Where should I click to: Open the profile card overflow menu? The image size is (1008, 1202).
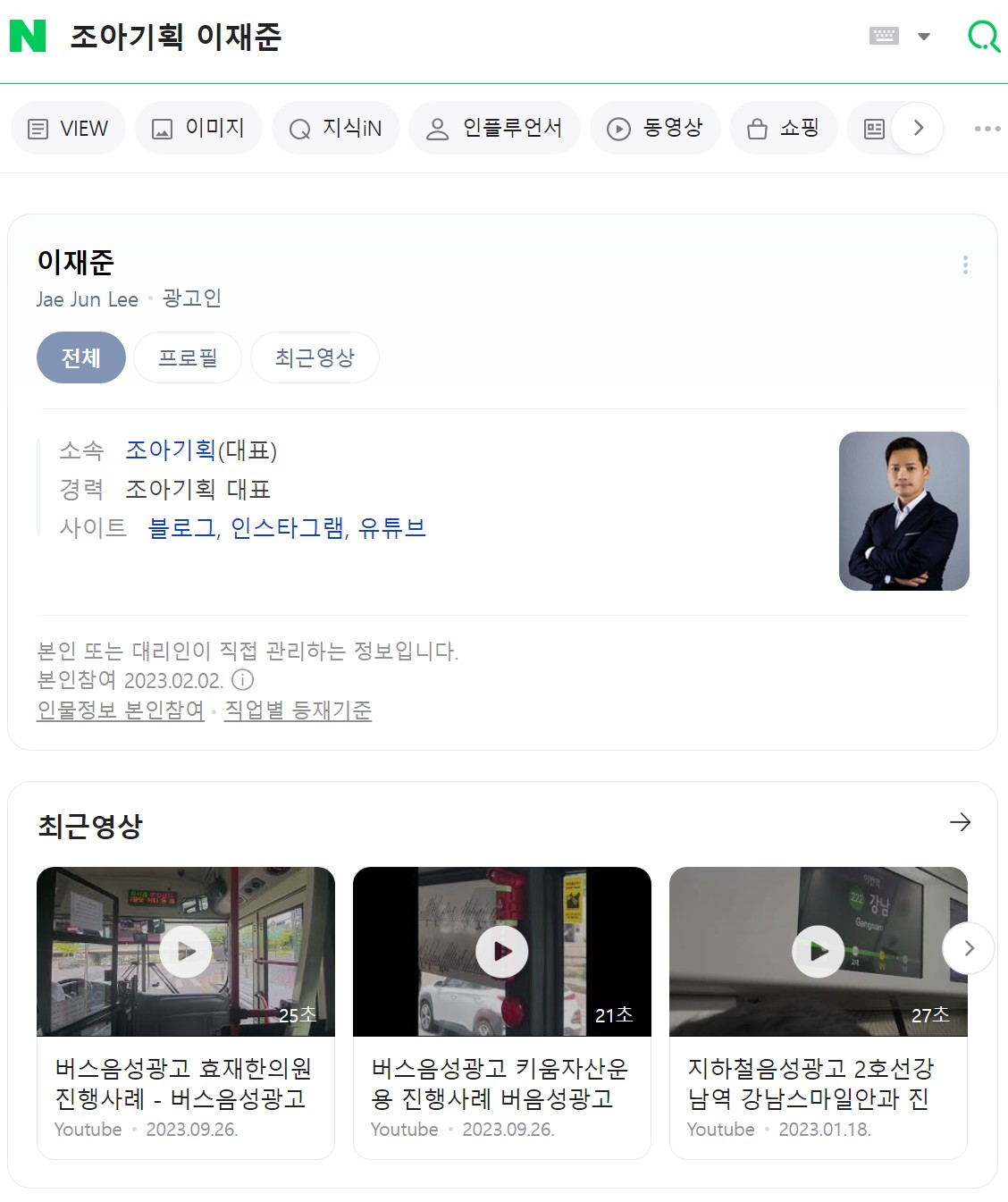click(x=965, y=265)
